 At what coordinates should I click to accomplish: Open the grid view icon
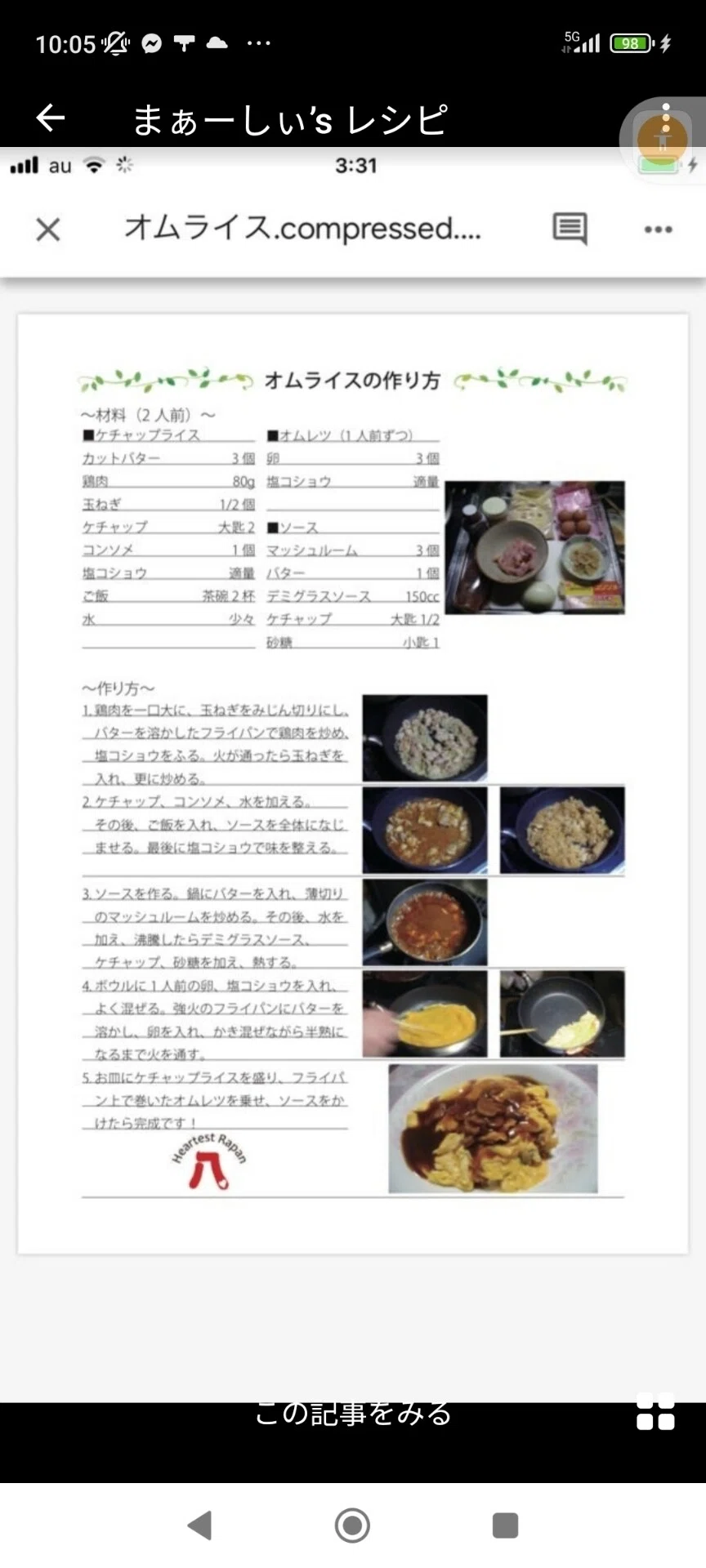tap(655, 1411)
